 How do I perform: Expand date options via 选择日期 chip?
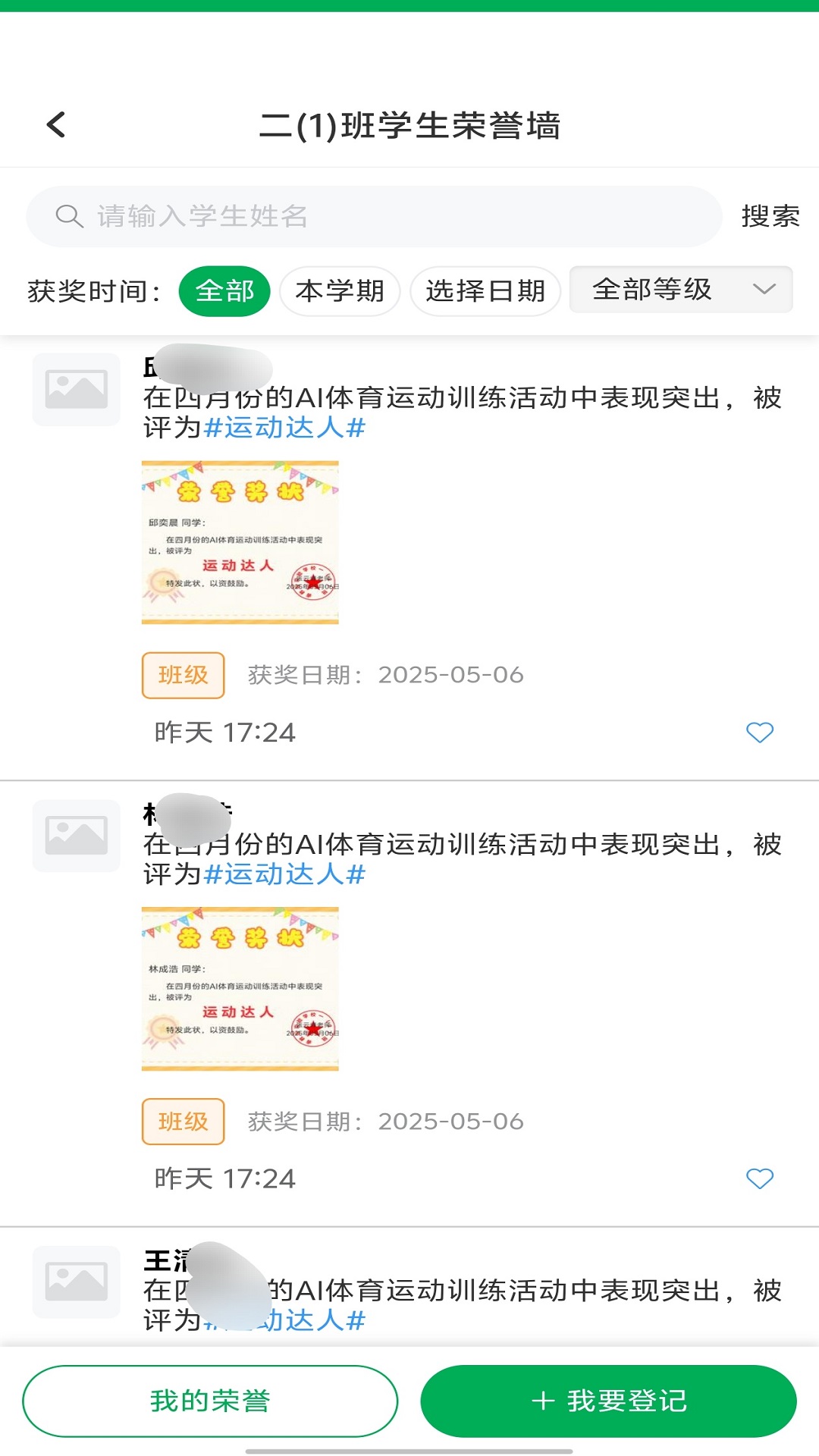click(486, 290)
